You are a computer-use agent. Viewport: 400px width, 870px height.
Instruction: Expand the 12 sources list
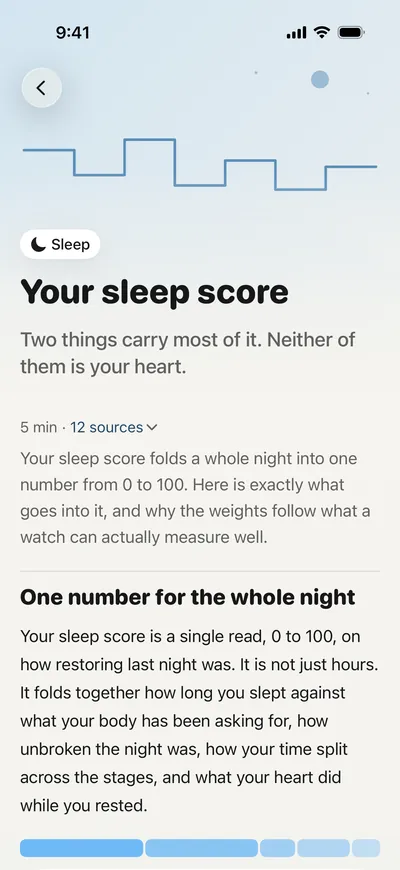(x=114, y=427)
